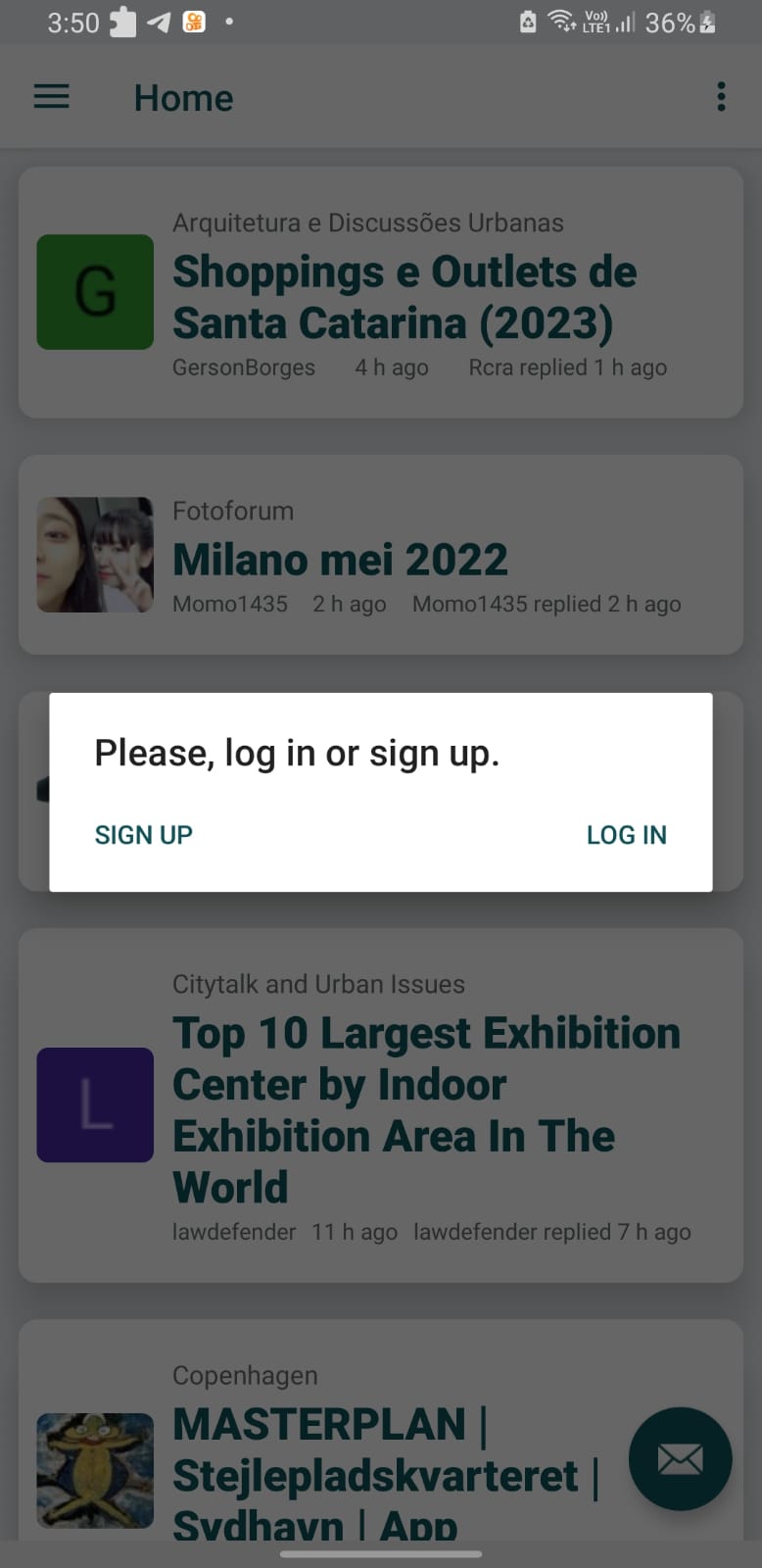The height and width of the screenshot is (1568, 762).
Task: Choose LOG IN in the dialog
Action: [x=627, y=835]
